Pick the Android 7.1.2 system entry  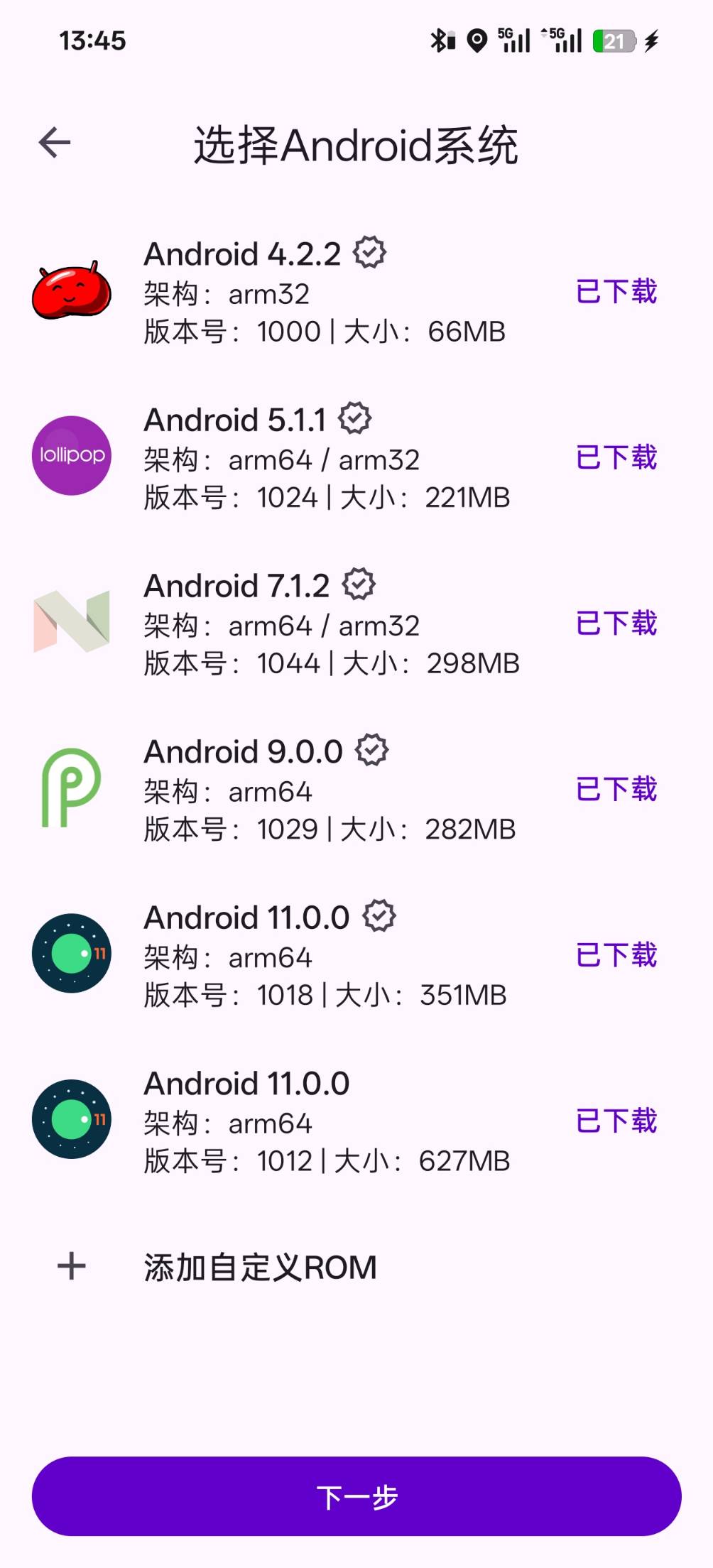(356, 624)
